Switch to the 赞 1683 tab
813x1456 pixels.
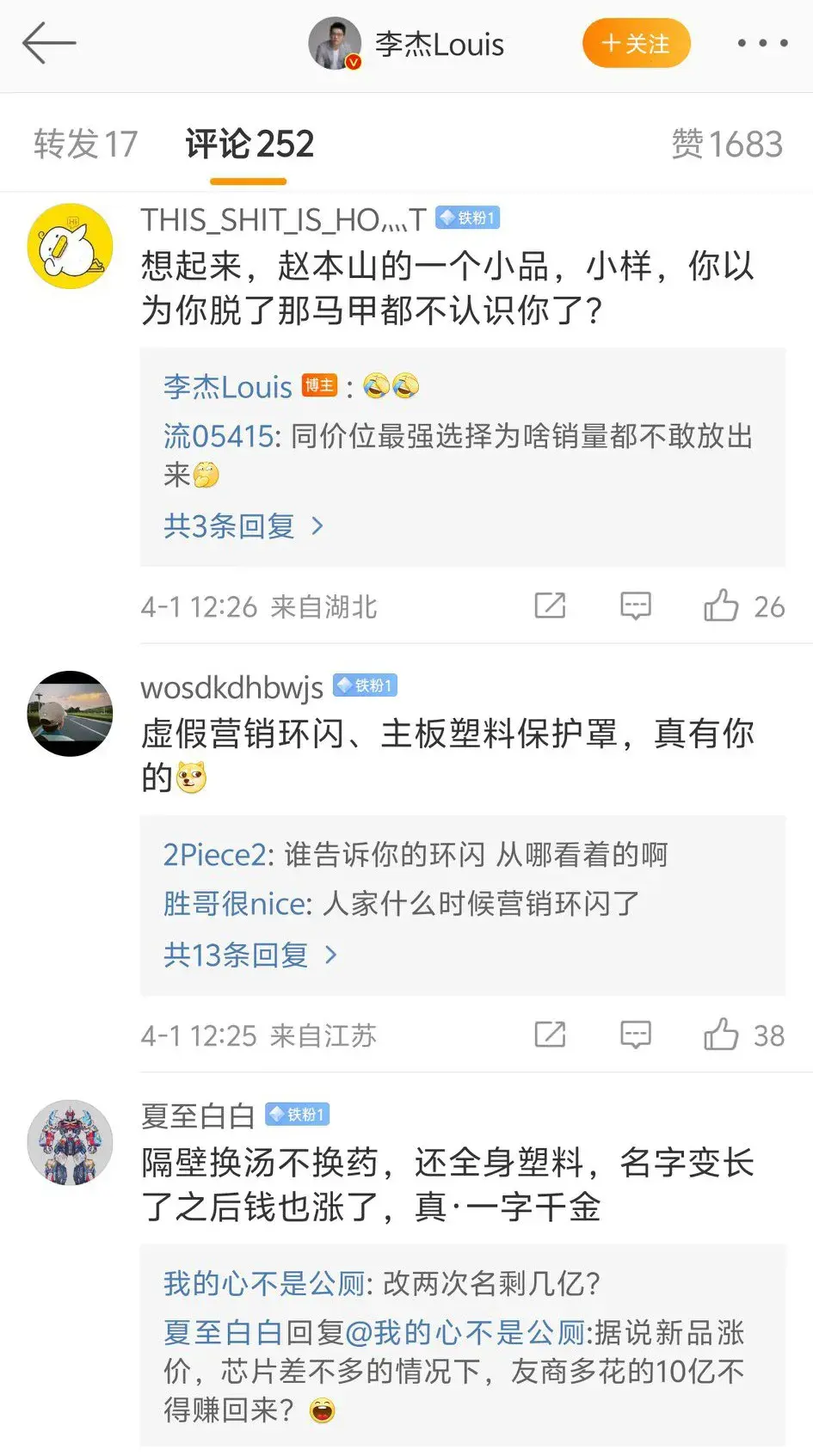tap(726, 144)
